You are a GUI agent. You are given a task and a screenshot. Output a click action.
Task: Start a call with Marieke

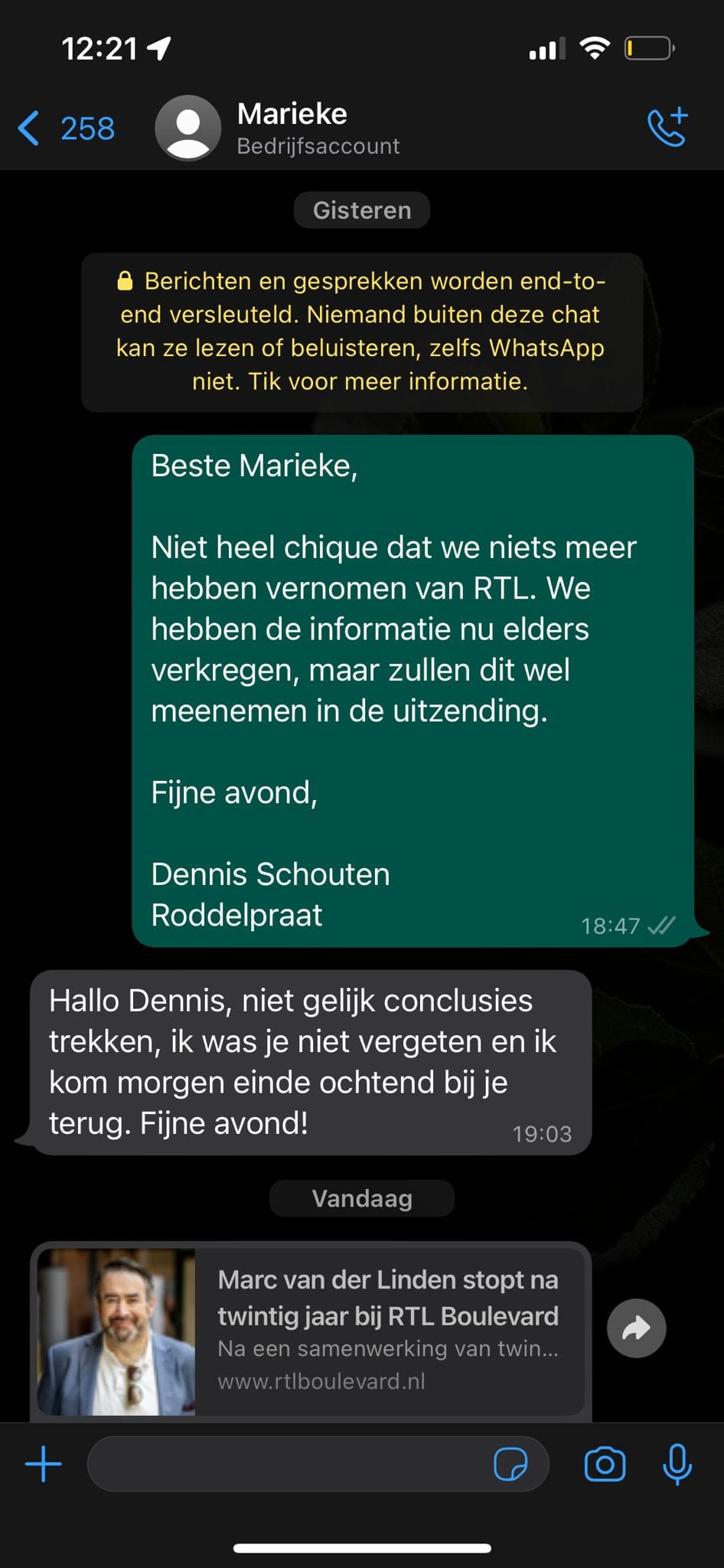point(667,127)
